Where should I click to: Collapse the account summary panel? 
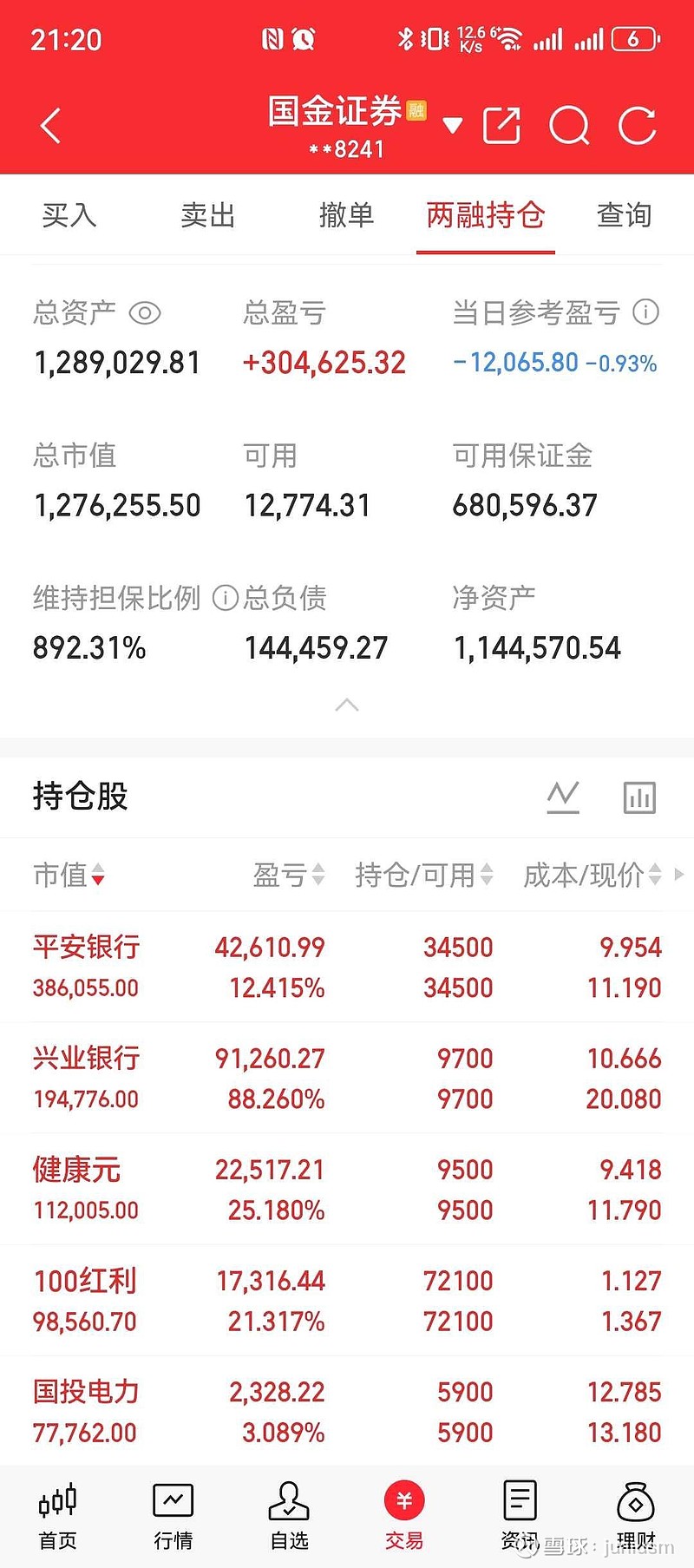click(347, 705)
